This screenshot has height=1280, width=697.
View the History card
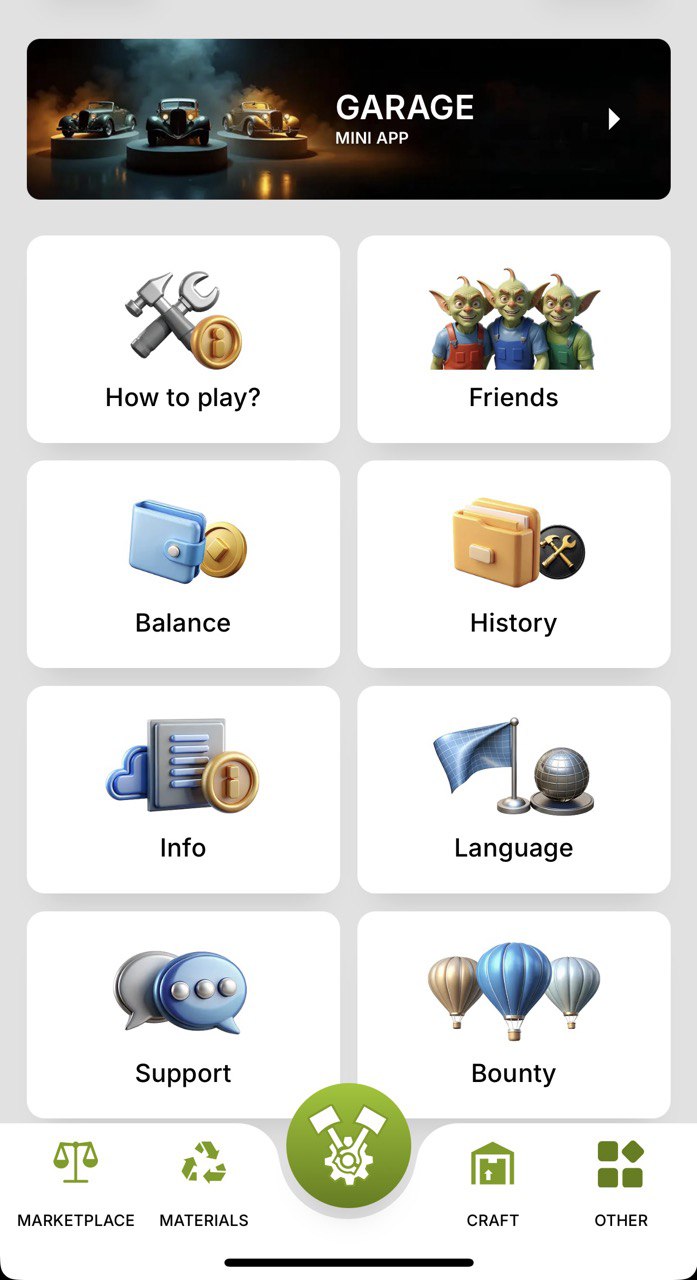[x=514, y=564]
